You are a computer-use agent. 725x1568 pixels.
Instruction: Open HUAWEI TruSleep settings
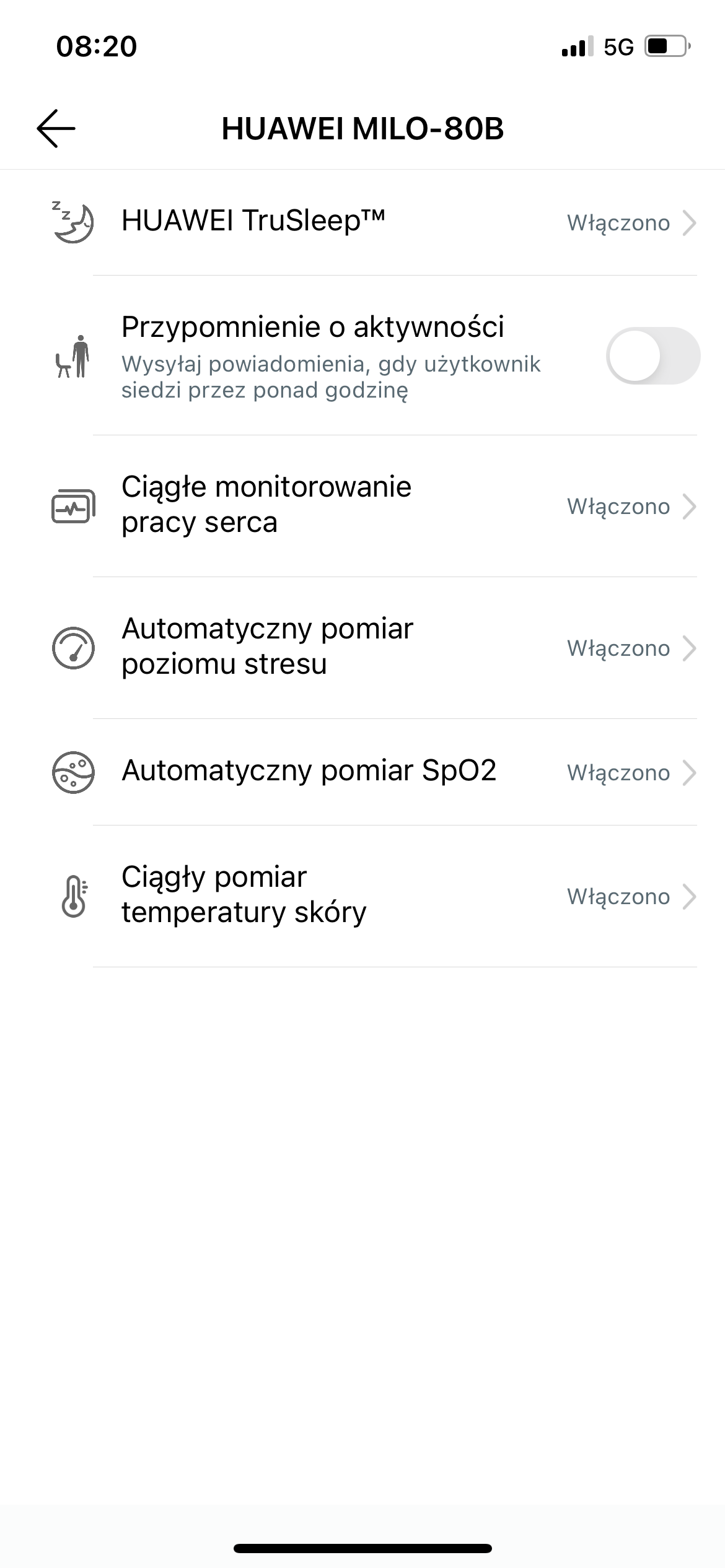point(362,222)
